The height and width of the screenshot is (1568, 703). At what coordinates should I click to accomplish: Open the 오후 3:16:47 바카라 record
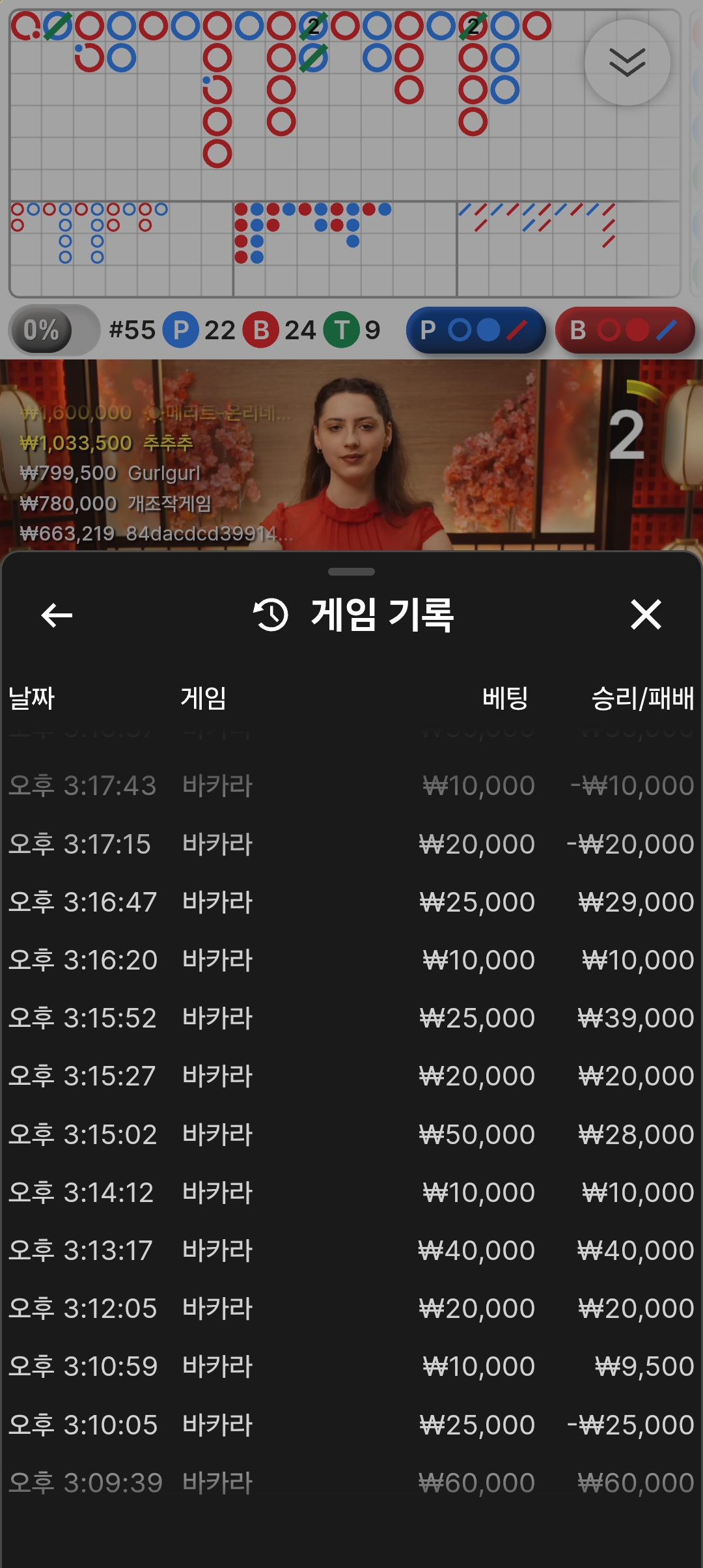point(351,902)
